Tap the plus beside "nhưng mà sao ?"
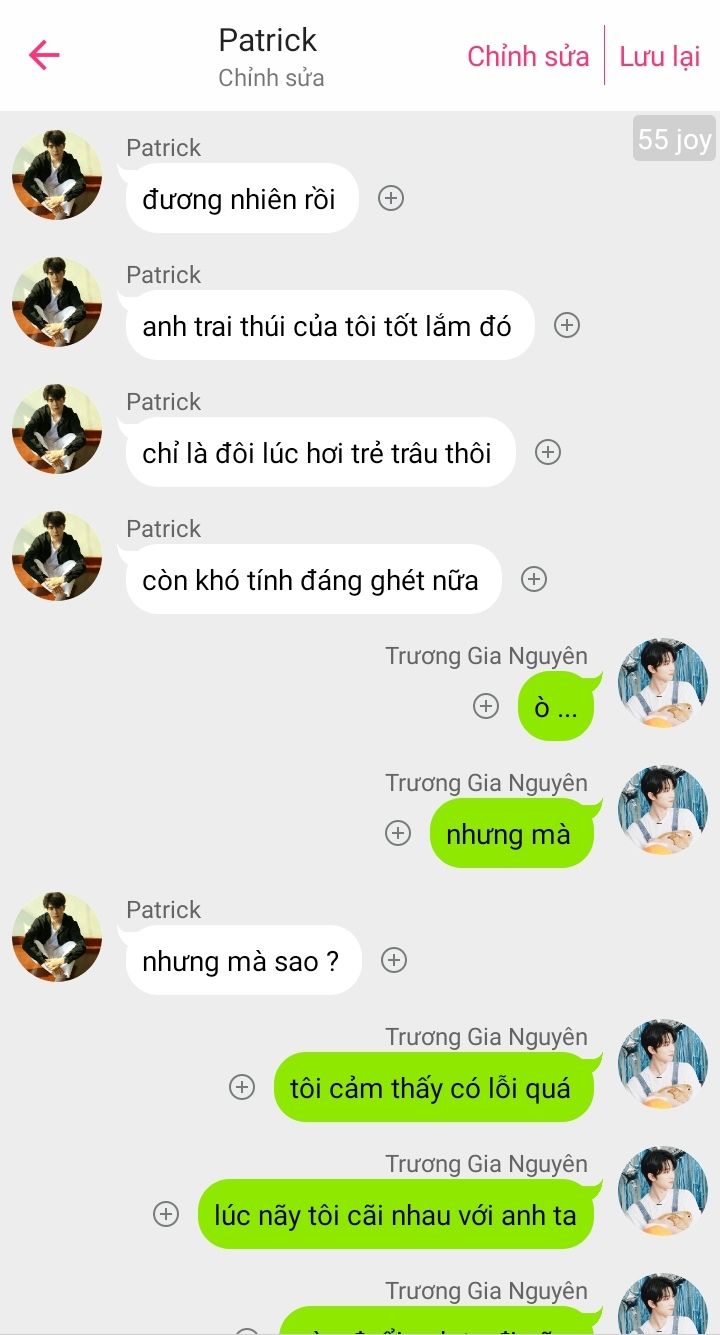 [x=394, y=960]
